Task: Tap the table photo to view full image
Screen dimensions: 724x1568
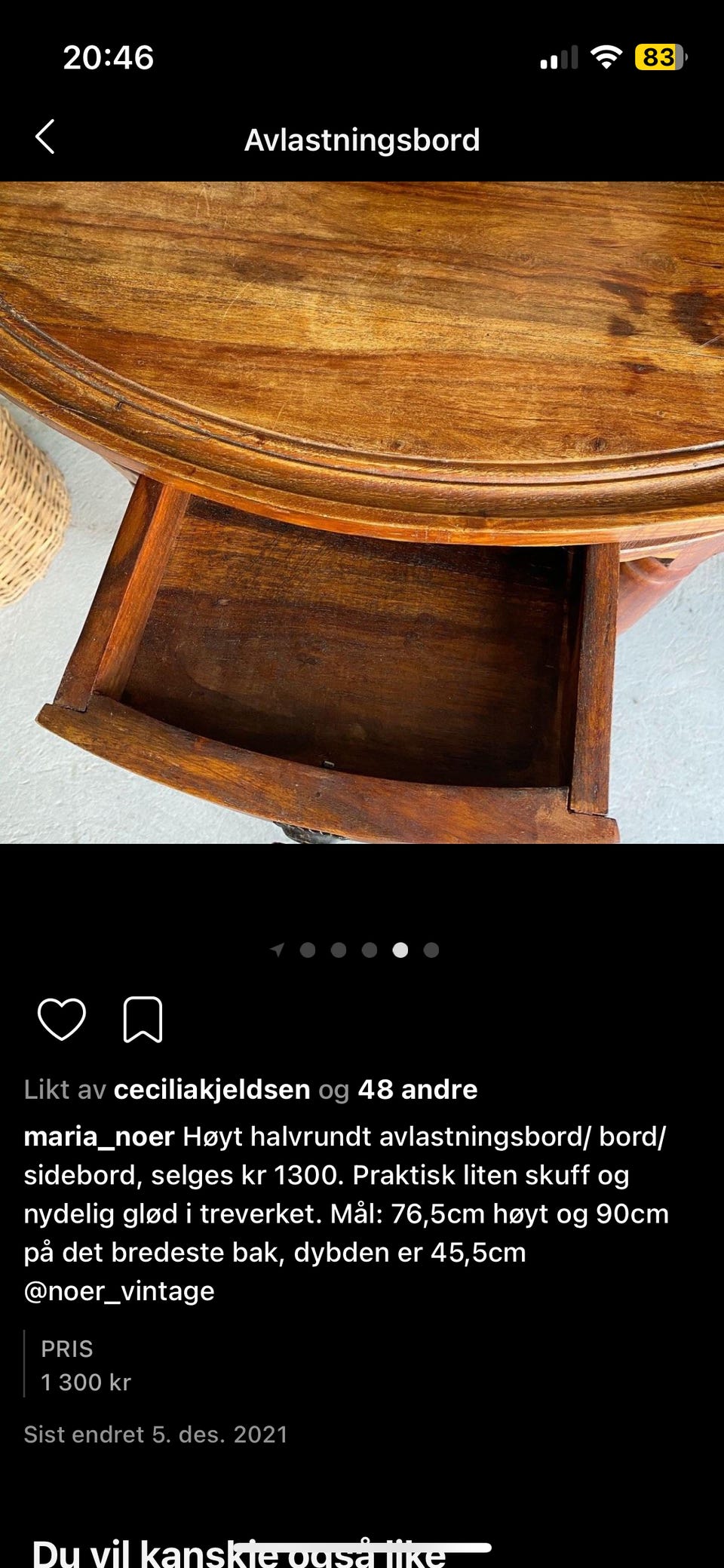Action: coord(362,513)
